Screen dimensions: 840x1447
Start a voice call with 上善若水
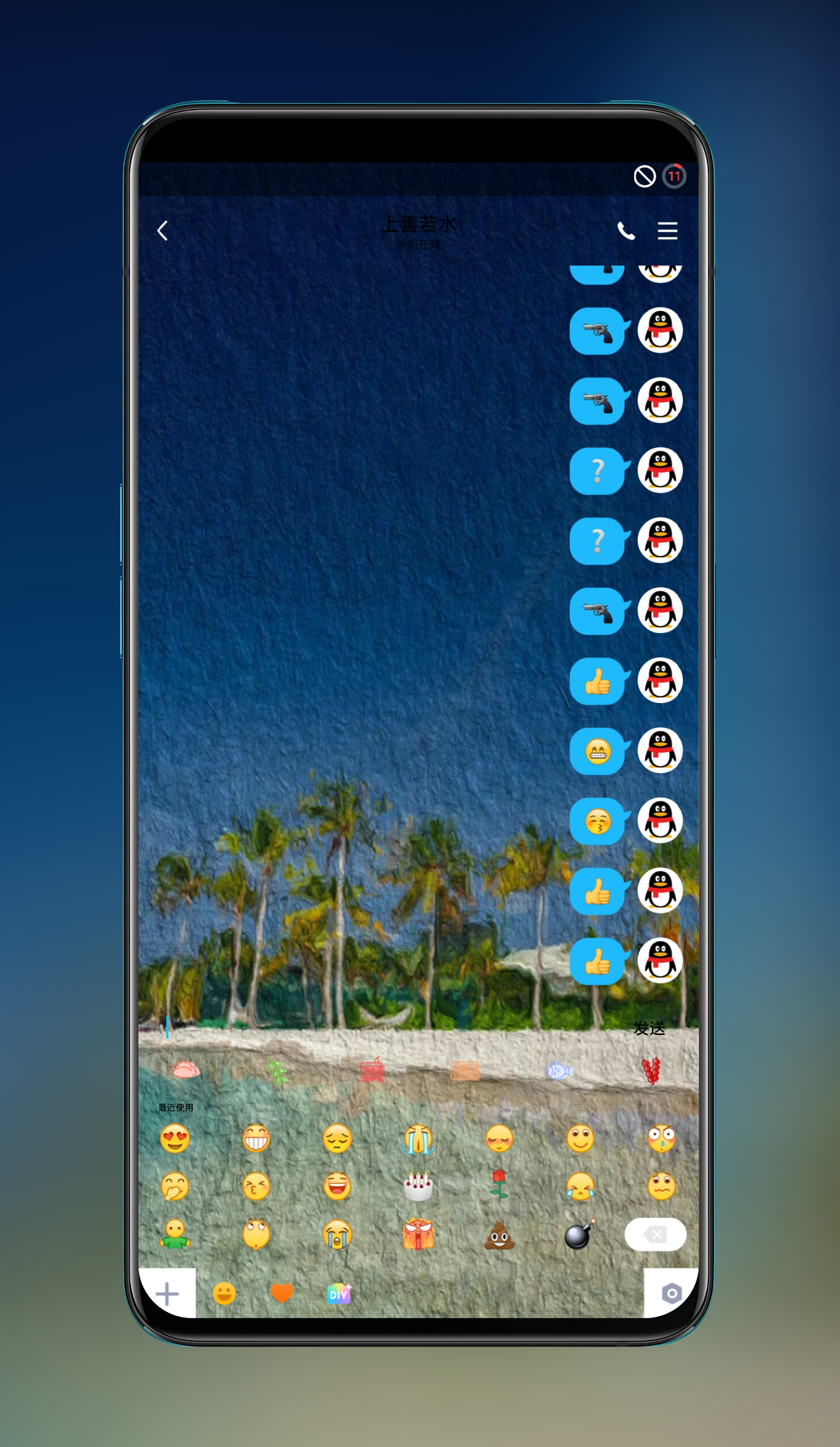pyautogui.click(x=625, y=231)
